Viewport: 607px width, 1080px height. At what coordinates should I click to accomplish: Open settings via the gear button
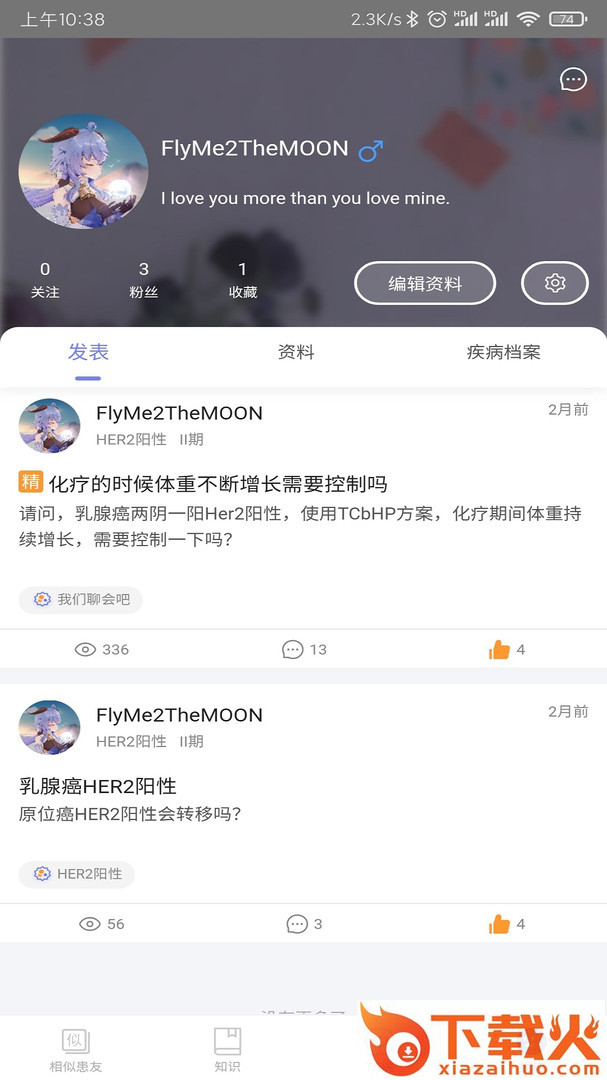555,284
